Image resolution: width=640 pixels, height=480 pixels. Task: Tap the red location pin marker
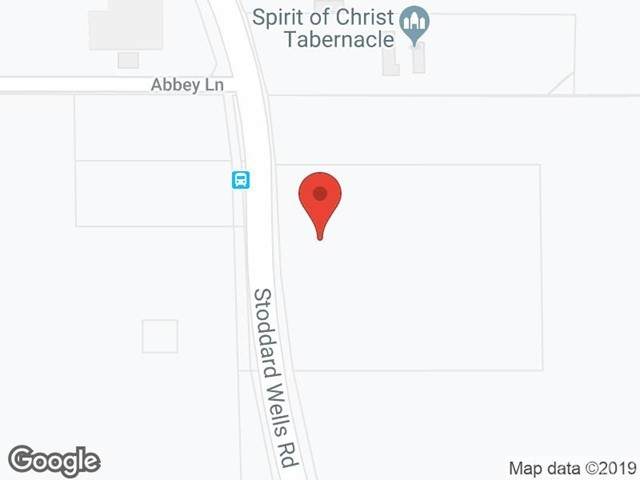coord(320,197)
